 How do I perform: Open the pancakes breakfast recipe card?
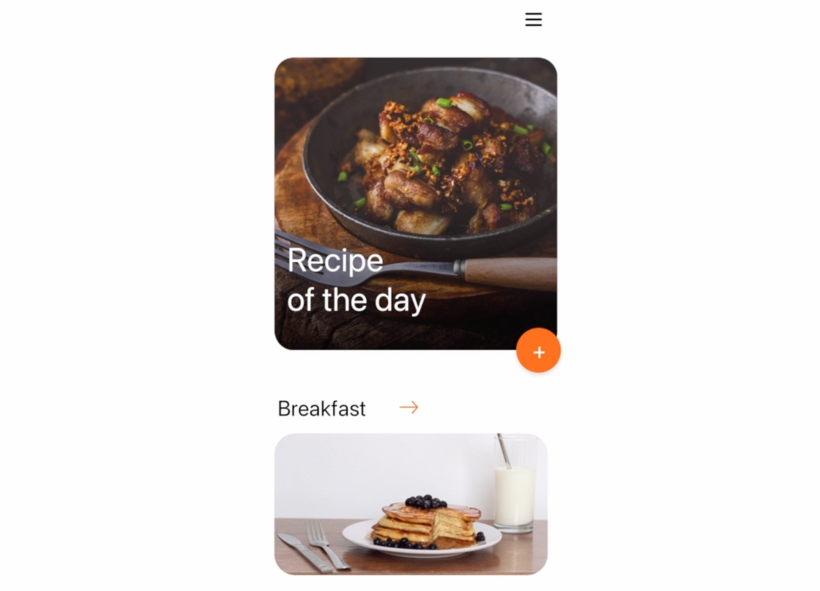[x=411, y=503]
